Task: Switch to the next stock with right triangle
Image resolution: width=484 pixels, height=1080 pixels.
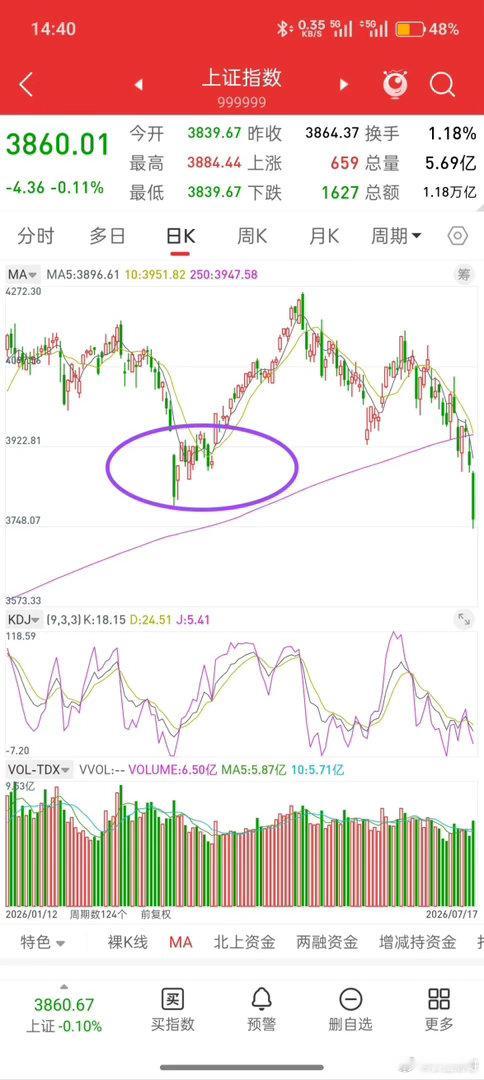Action: click(x=344, y=85)
